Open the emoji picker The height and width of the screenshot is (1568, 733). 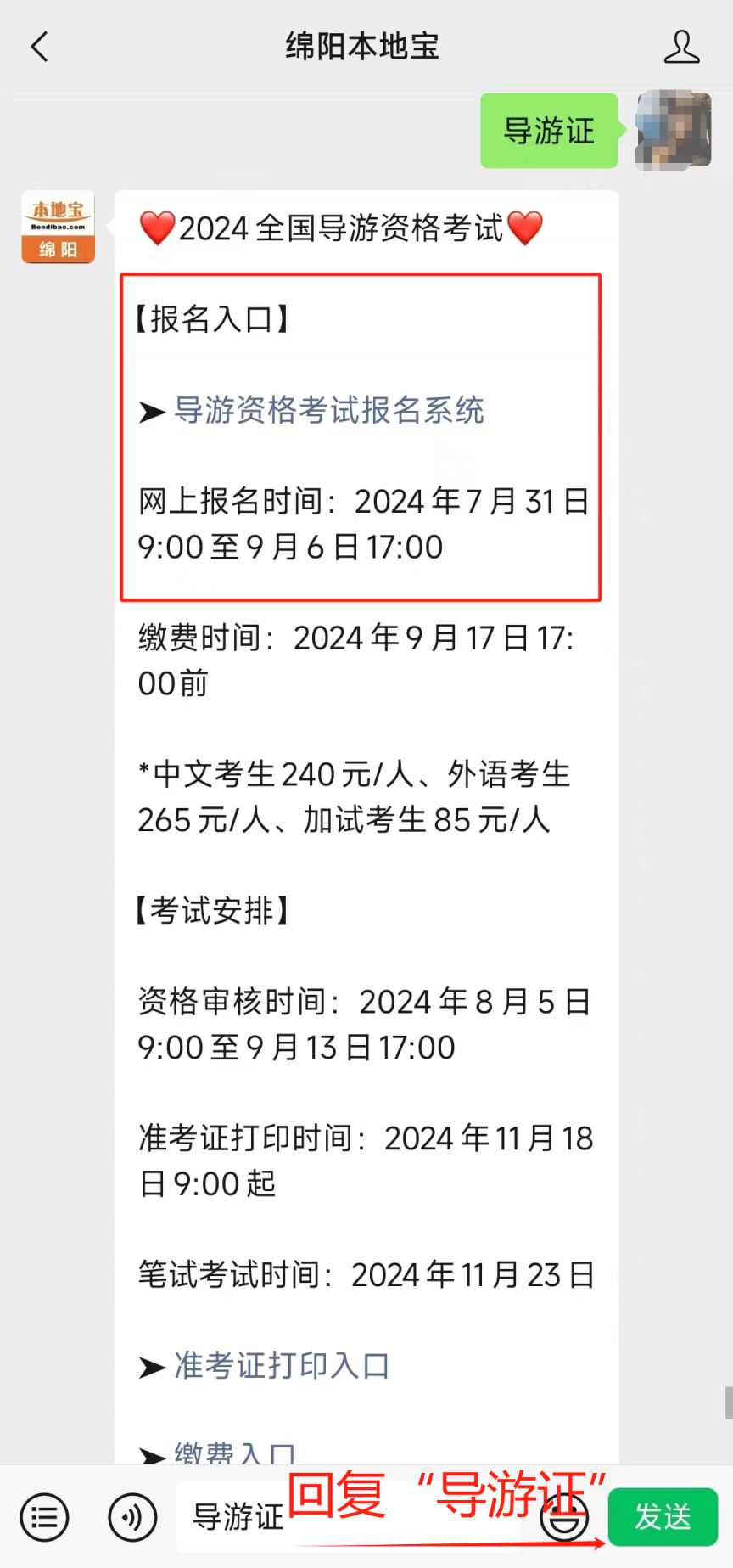click(565, 1517)
